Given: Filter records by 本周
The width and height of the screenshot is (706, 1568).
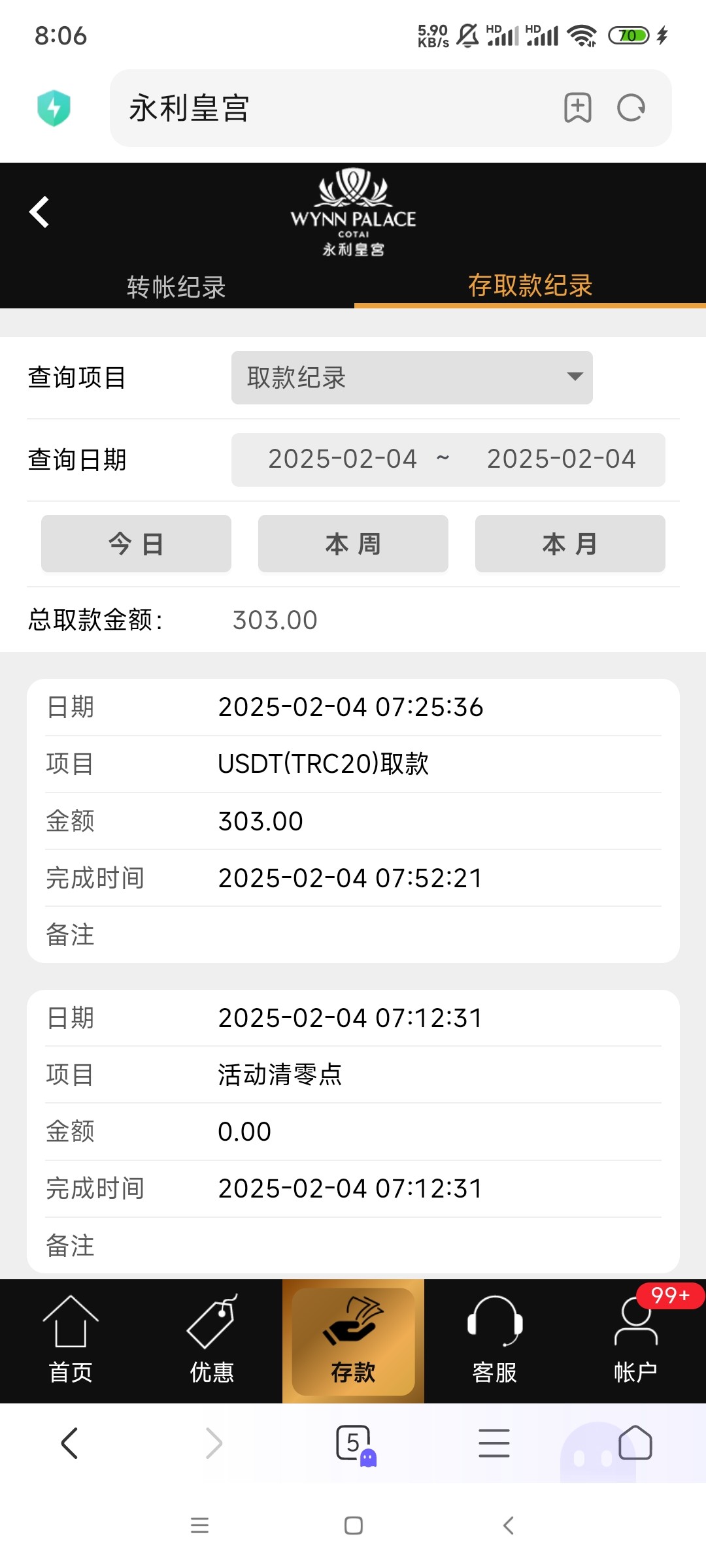Looking at the screenshot, I should pos(353,544).
